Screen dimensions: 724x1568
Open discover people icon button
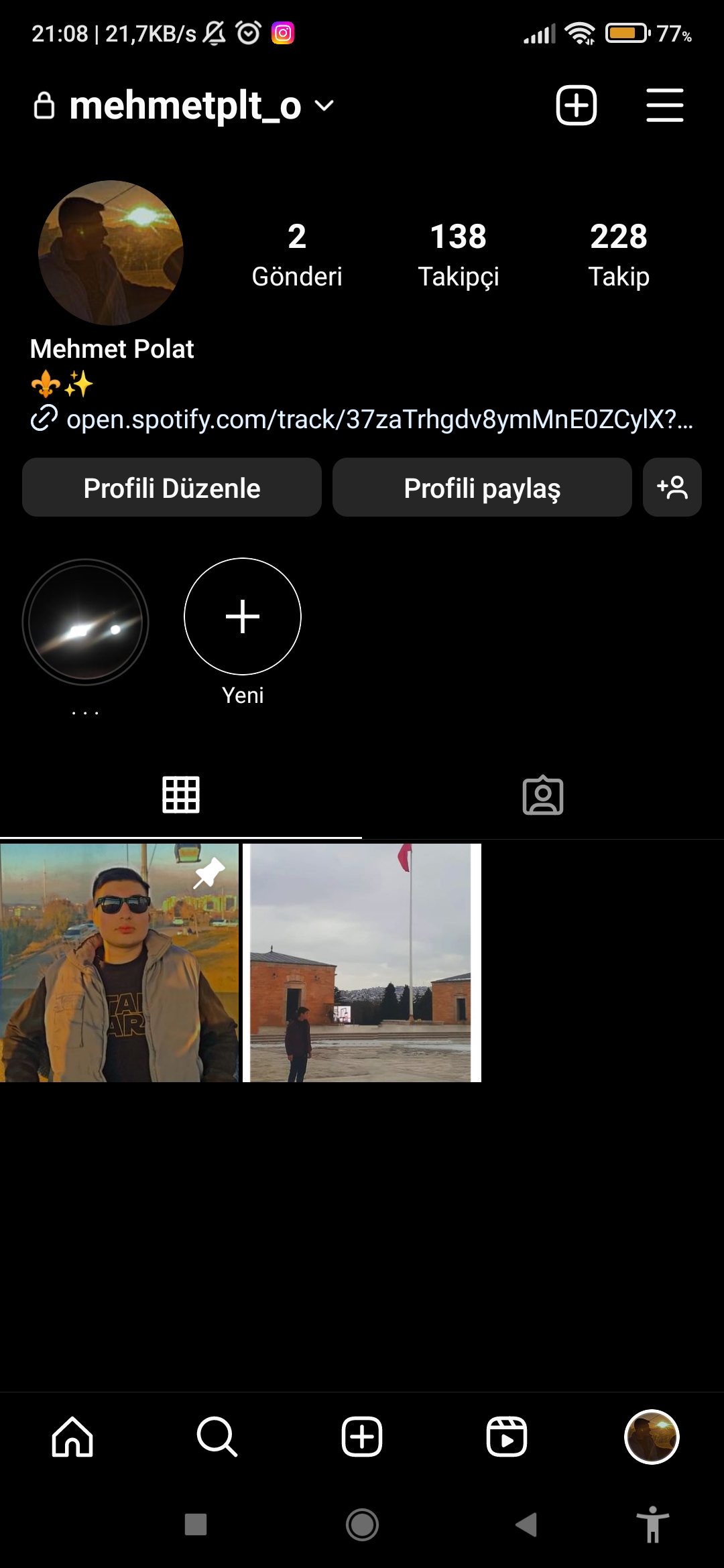[x=672, y=488]
